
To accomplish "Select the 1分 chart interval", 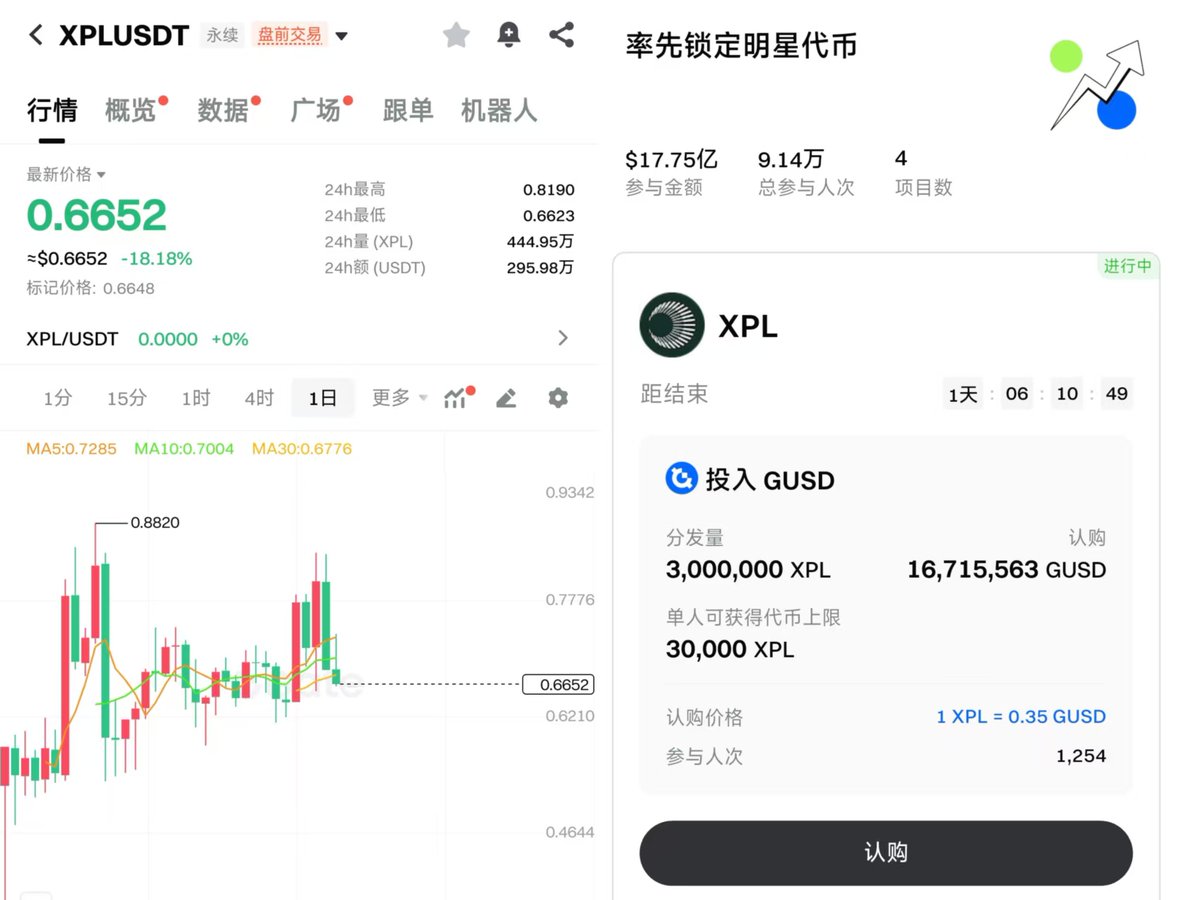I will [58, 398].
